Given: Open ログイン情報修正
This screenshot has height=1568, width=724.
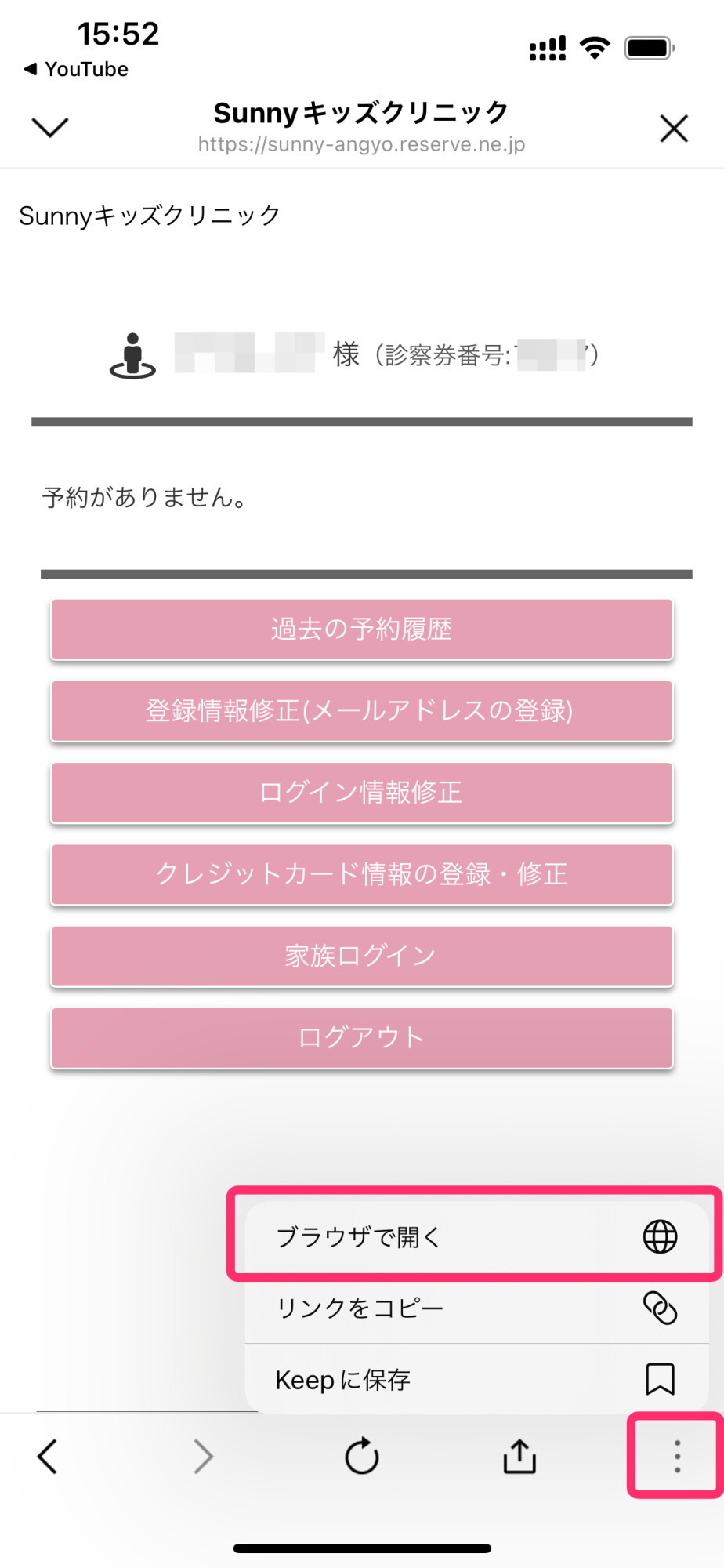Looking at the screenshot, I should click(361, 793).
